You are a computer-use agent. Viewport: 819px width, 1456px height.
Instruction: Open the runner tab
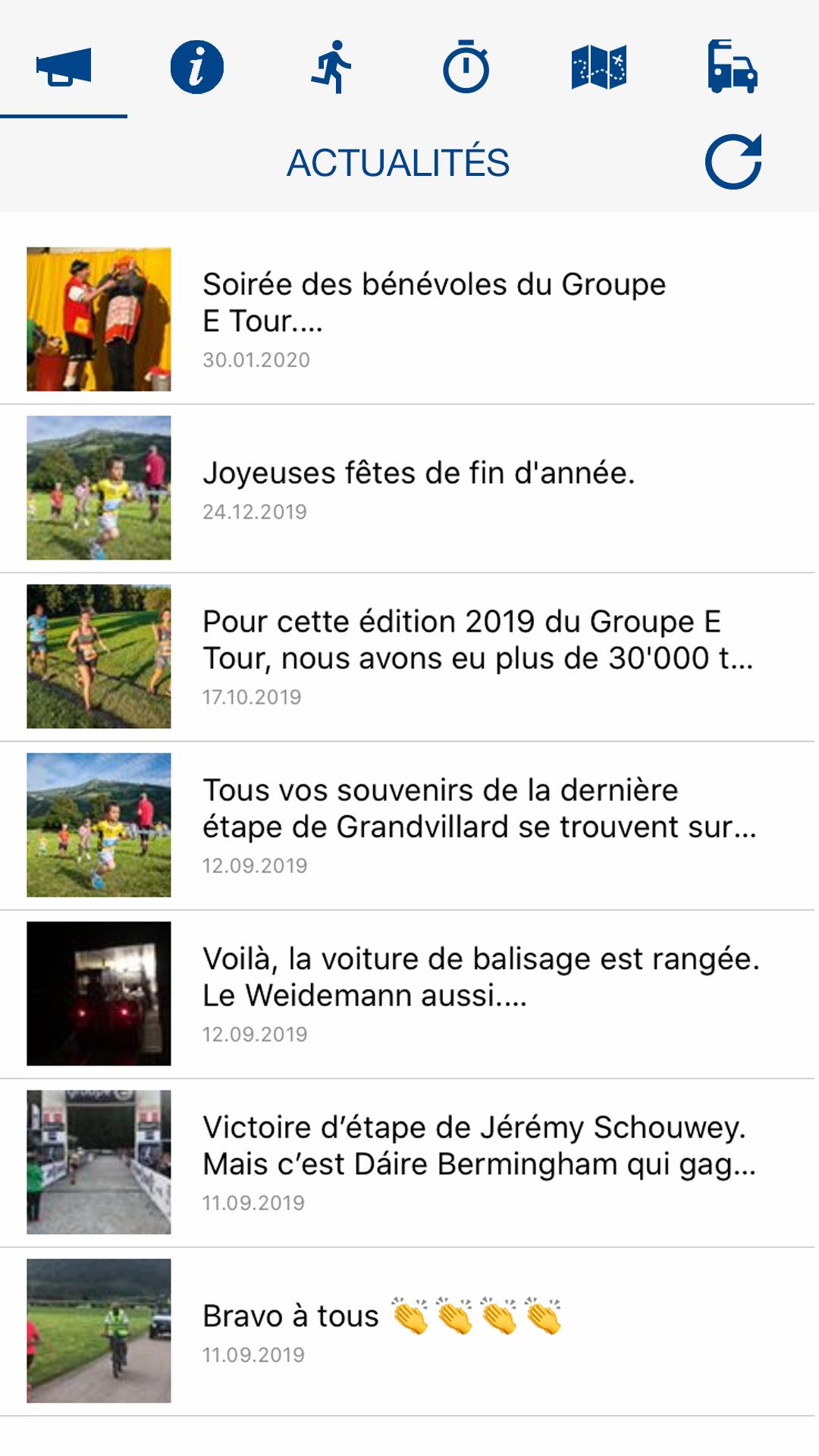[331, 67]
